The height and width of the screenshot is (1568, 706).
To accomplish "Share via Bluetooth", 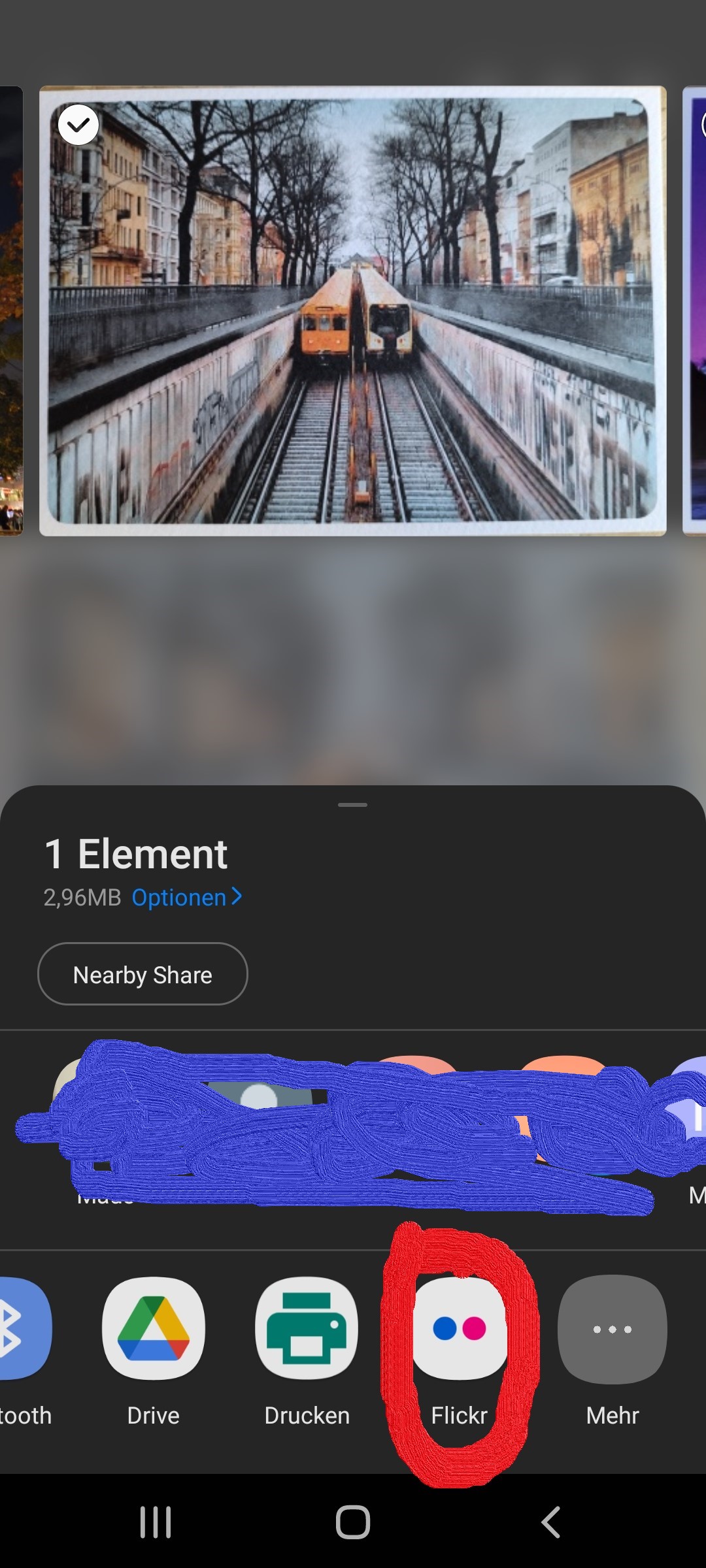I will click(20, 1330).
